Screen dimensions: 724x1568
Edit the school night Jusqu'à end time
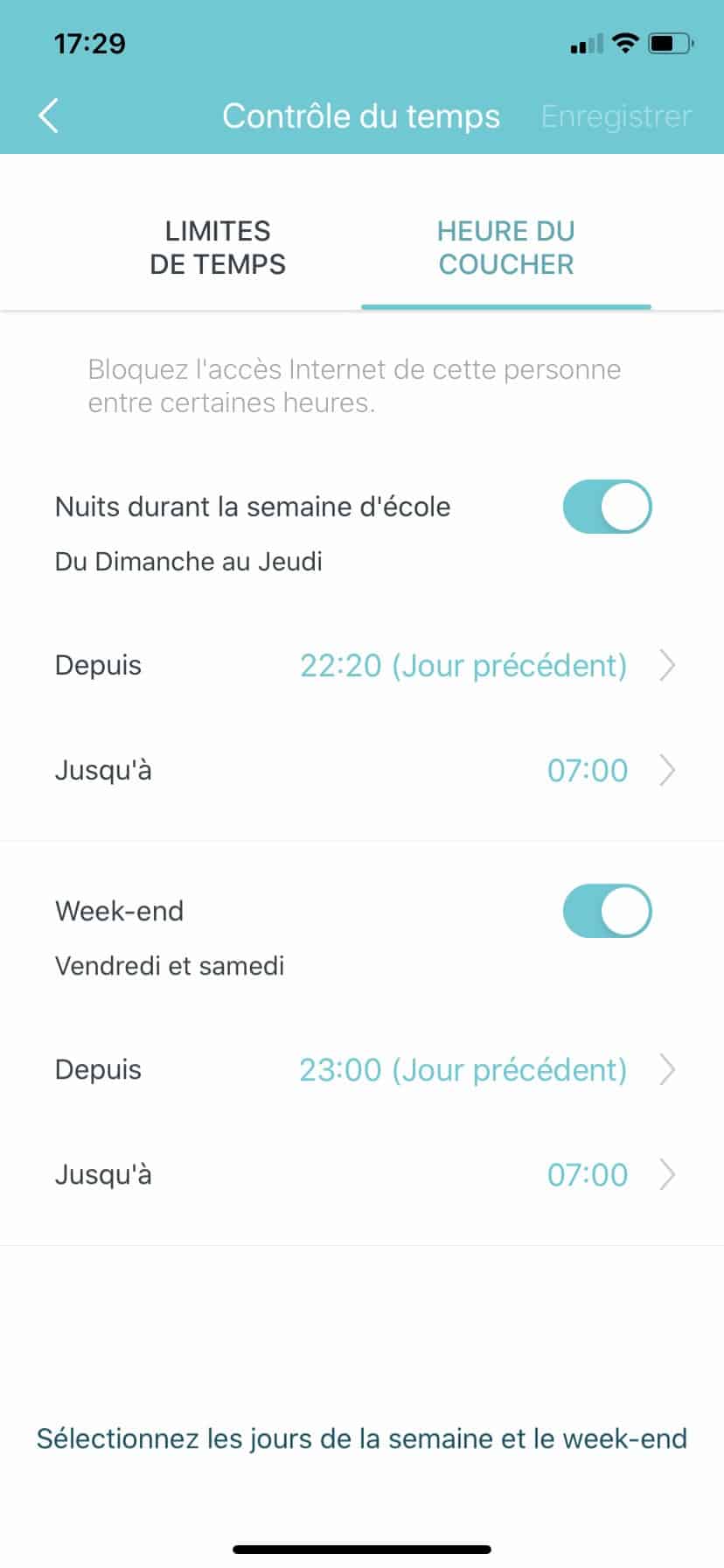(588, 771)
